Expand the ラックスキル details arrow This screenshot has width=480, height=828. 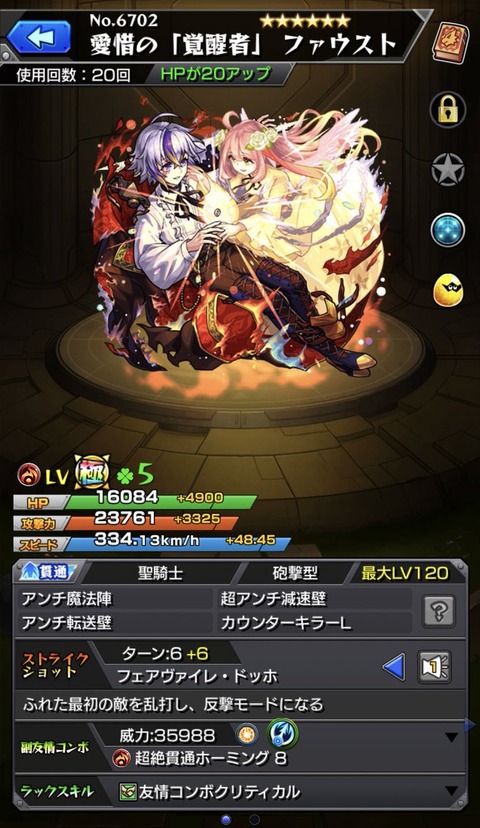(451, 791)
